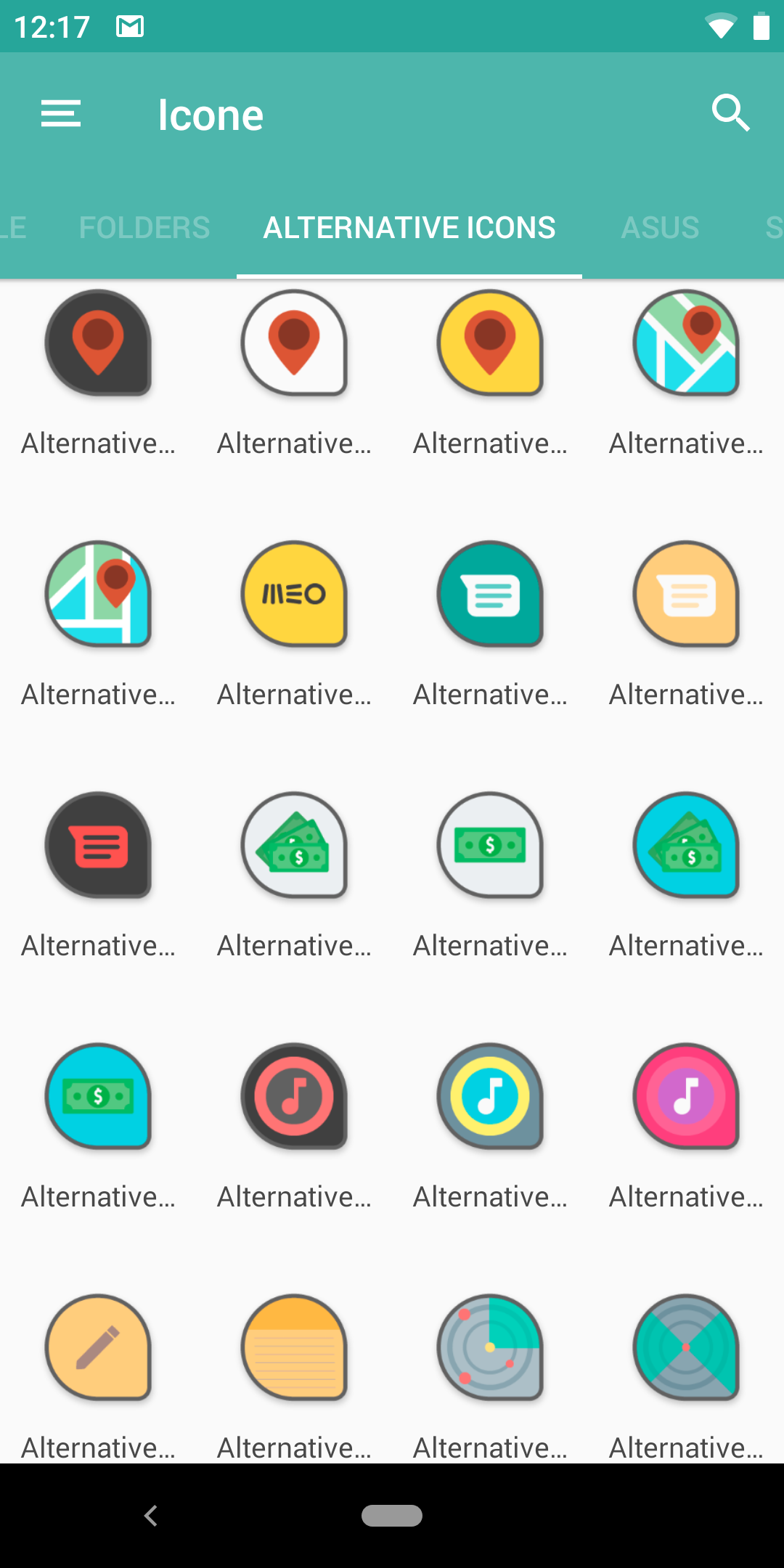This screenshot has height=1568, width=784.
Task: Choose the orange lined notepad icon
Action: tap(294, 1347)
